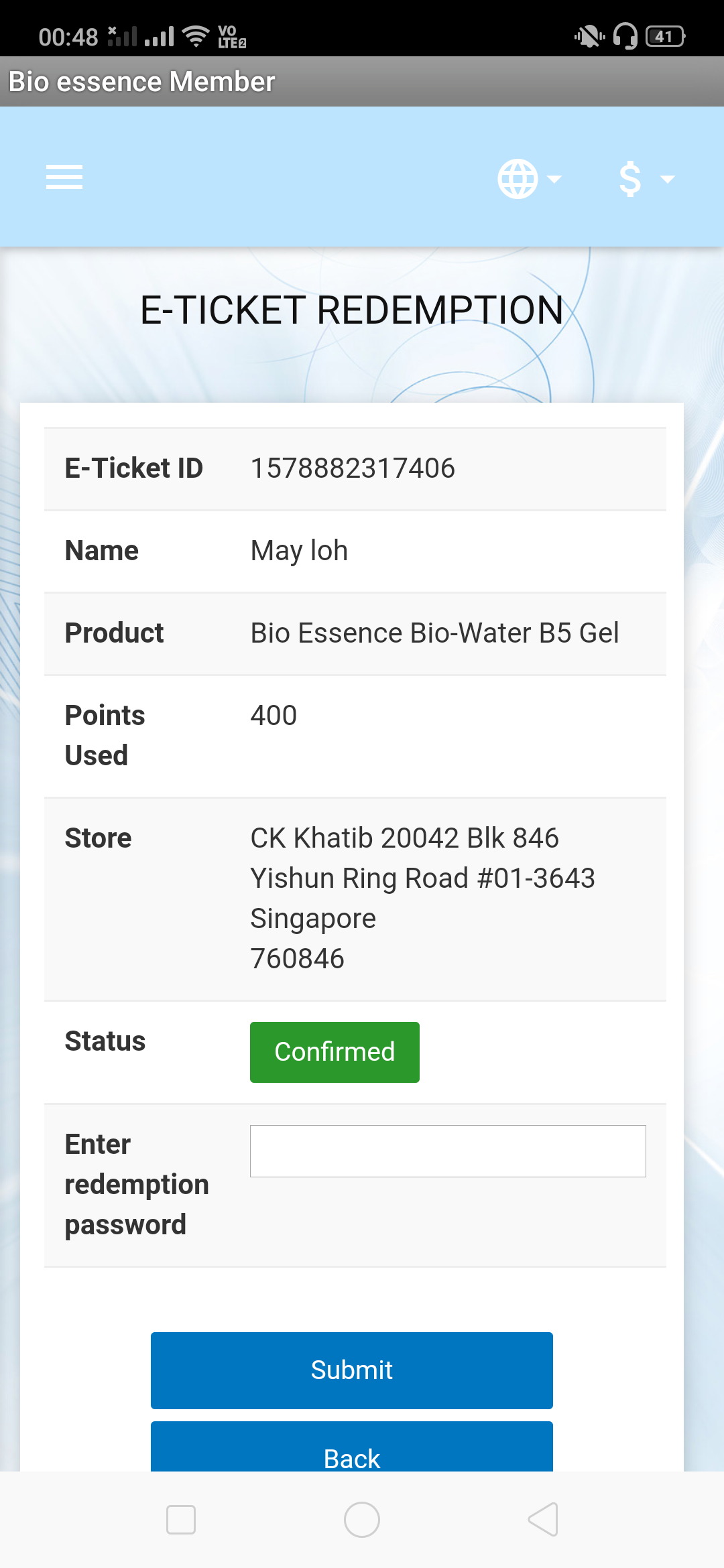Go to the Android home screen
This screenshot has width=724, height=1568.
point(362,1520)
